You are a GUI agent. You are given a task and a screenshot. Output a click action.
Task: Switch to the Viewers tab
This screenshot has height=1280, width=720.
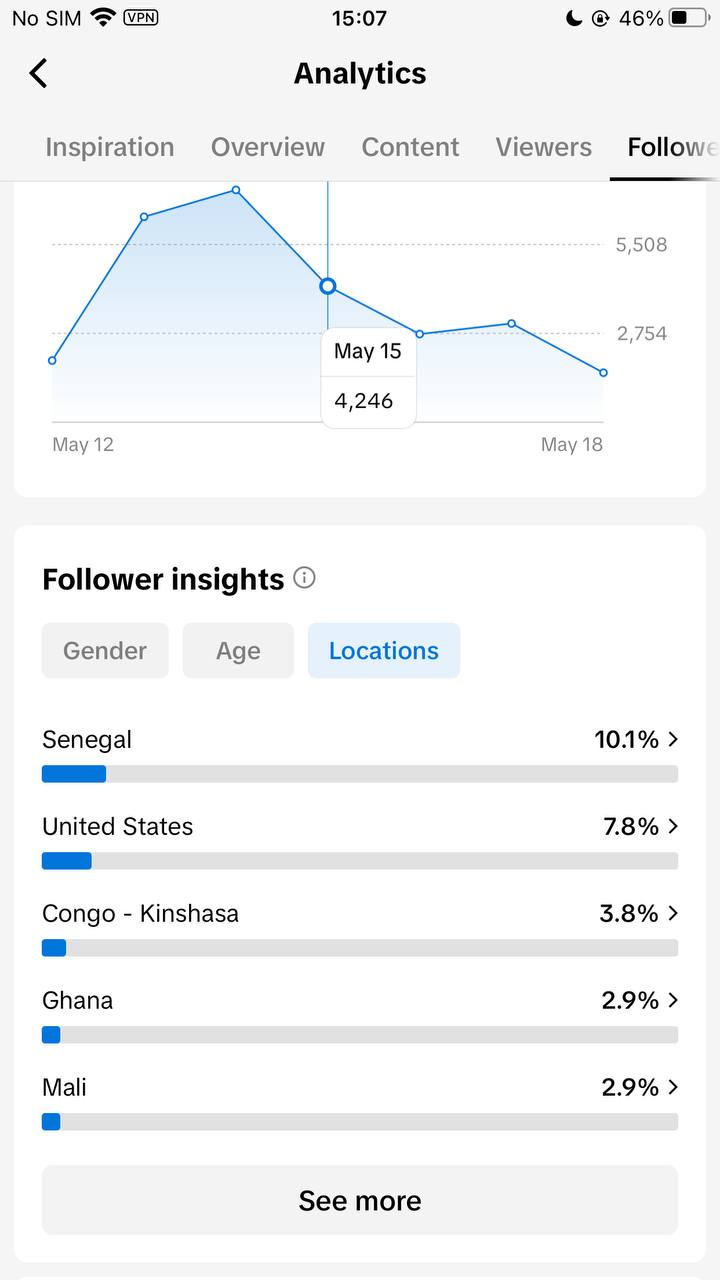544,147
